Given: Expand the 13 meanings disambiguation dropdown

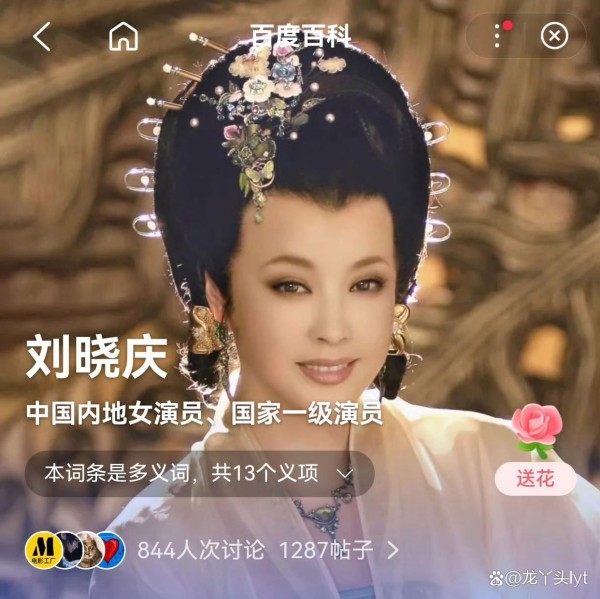Looking at the screenshot, I should [x=199, y=473].
